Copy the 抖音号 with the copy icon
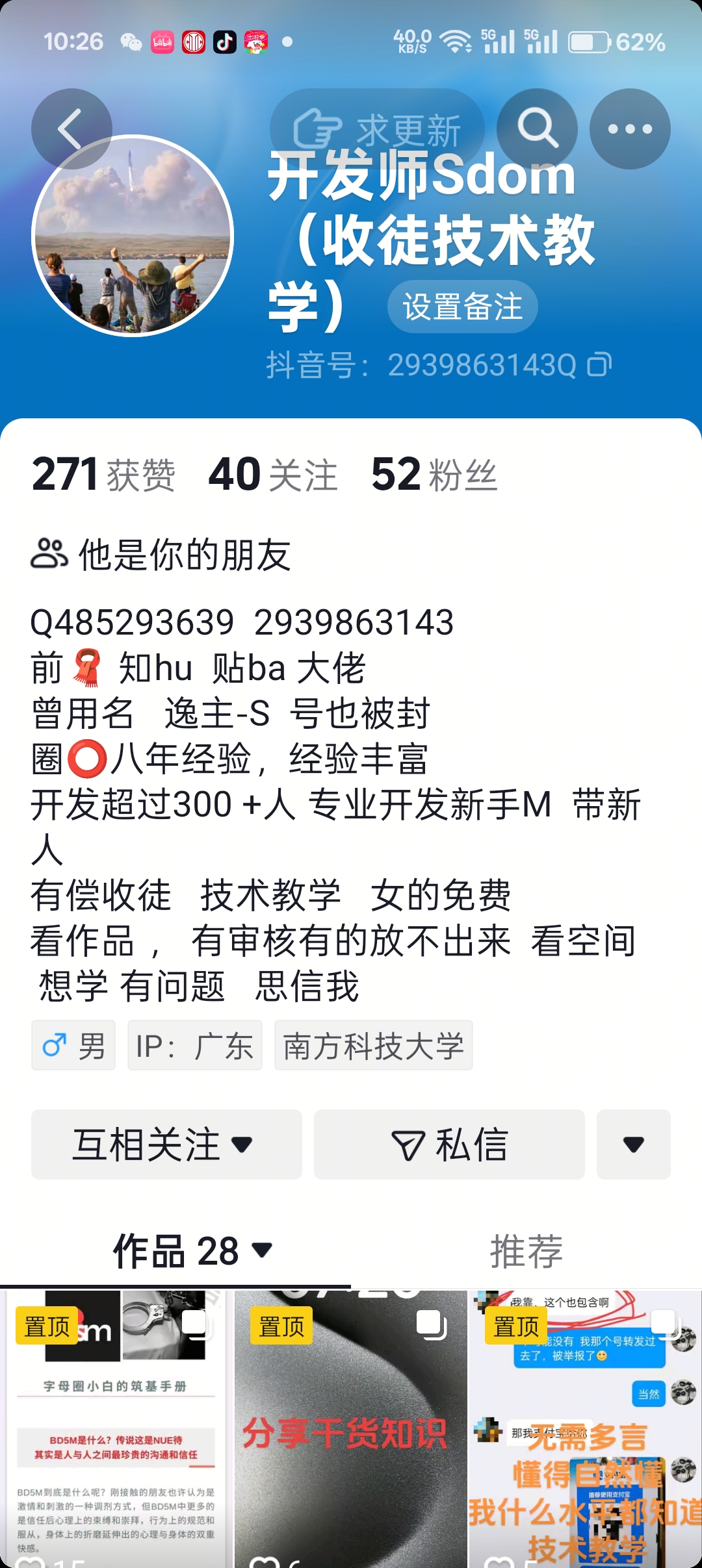702x1568 pixels. pyautogui.click(x=599, y=364)
